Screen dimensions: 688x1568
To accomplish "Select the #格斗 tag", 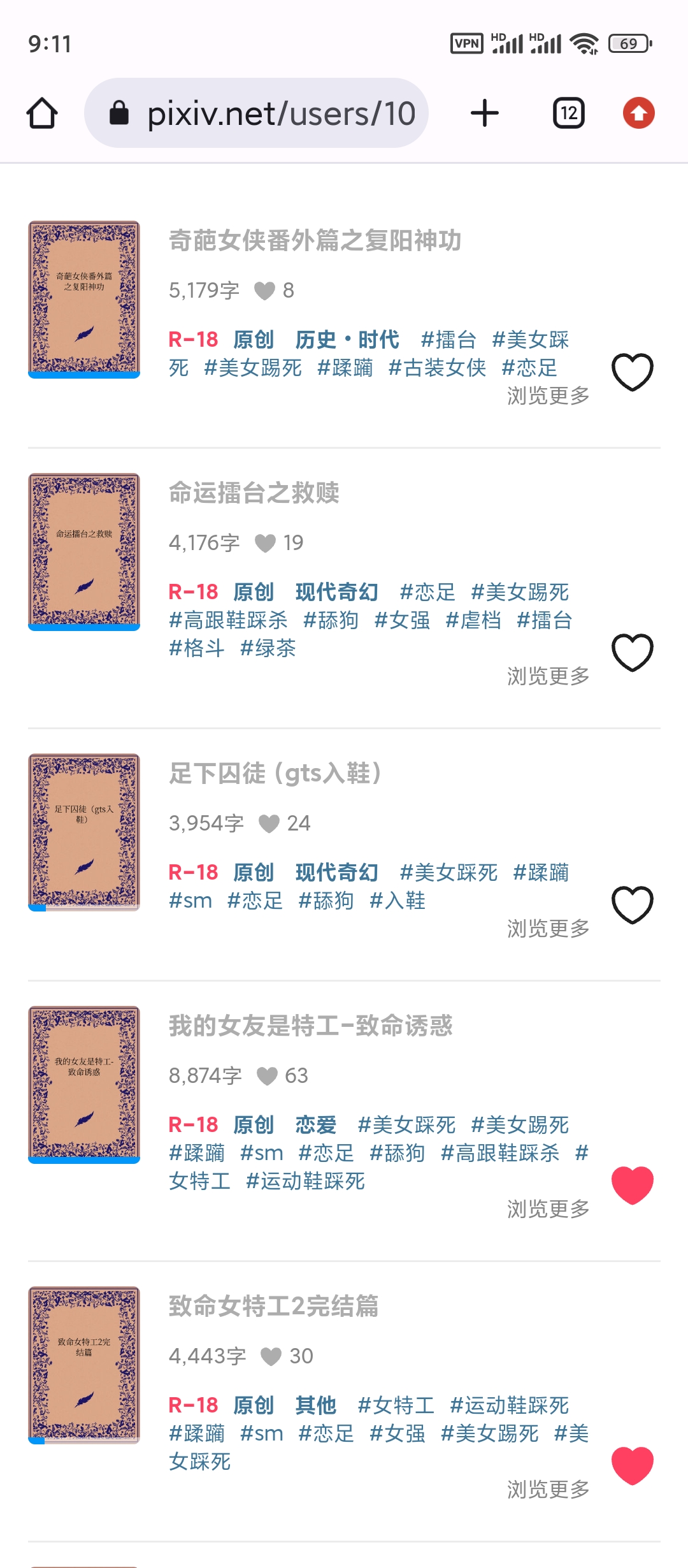I will pyautogui.click(x=197, y=648).
